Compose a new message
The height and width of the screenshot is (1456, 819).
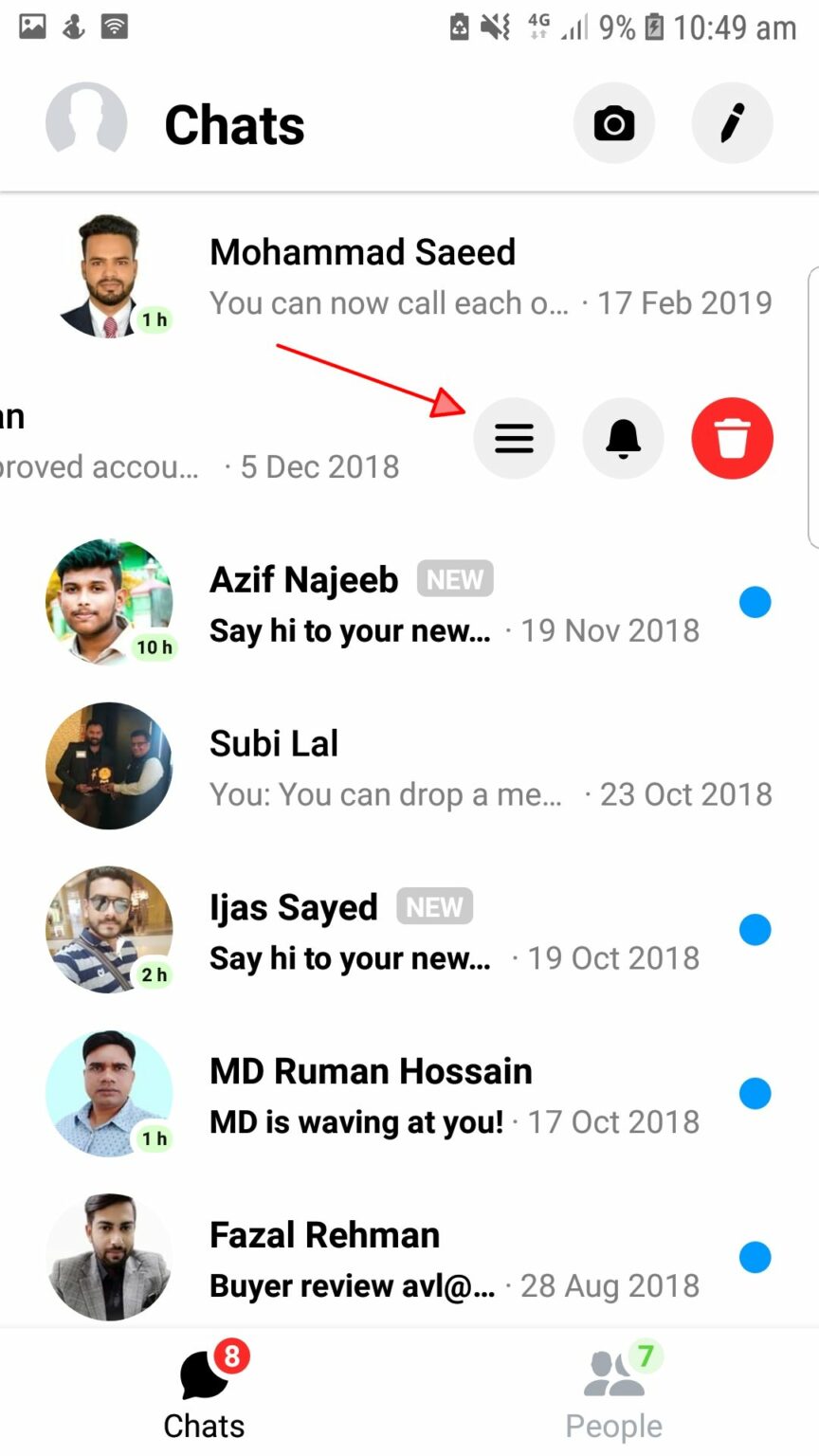pos(732,124)
